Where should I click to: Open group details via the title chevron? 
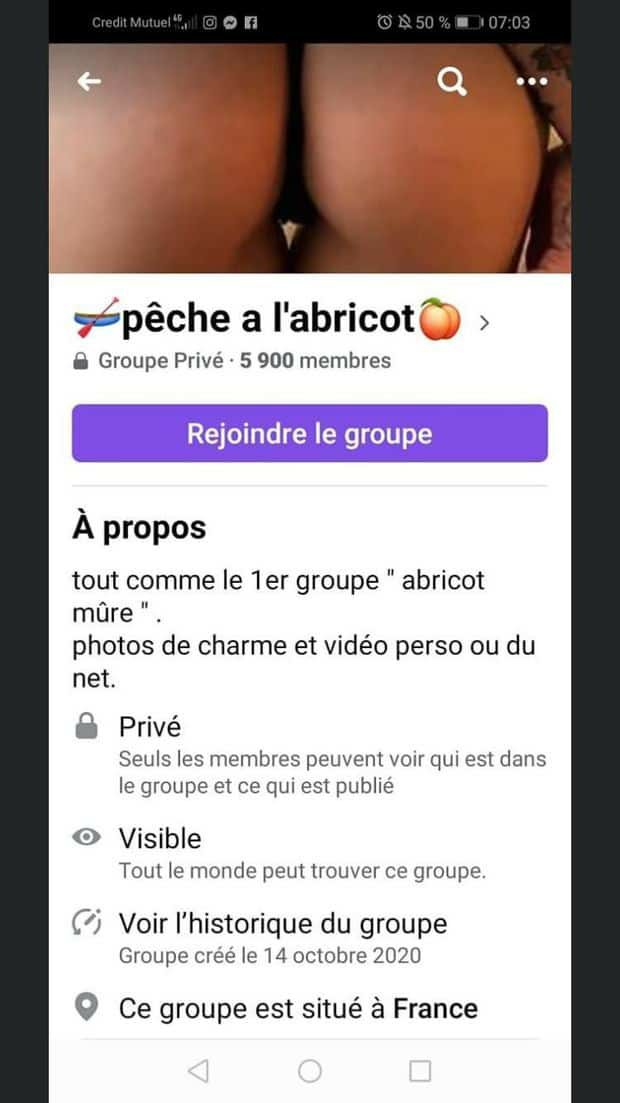[485, 323]
